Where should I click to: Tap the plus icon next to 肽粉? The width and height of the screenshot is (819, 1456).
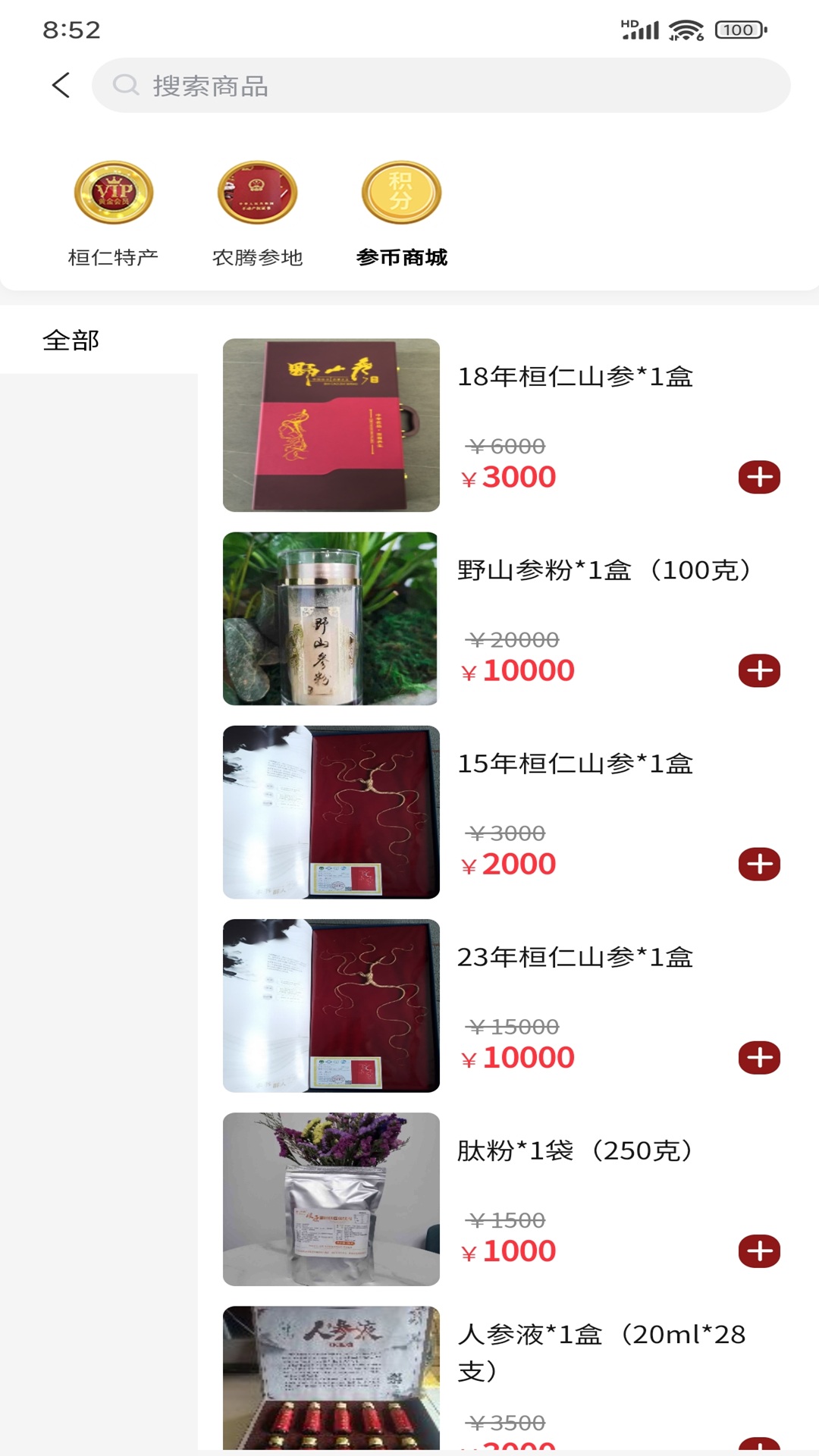(x=759, y=1250)
